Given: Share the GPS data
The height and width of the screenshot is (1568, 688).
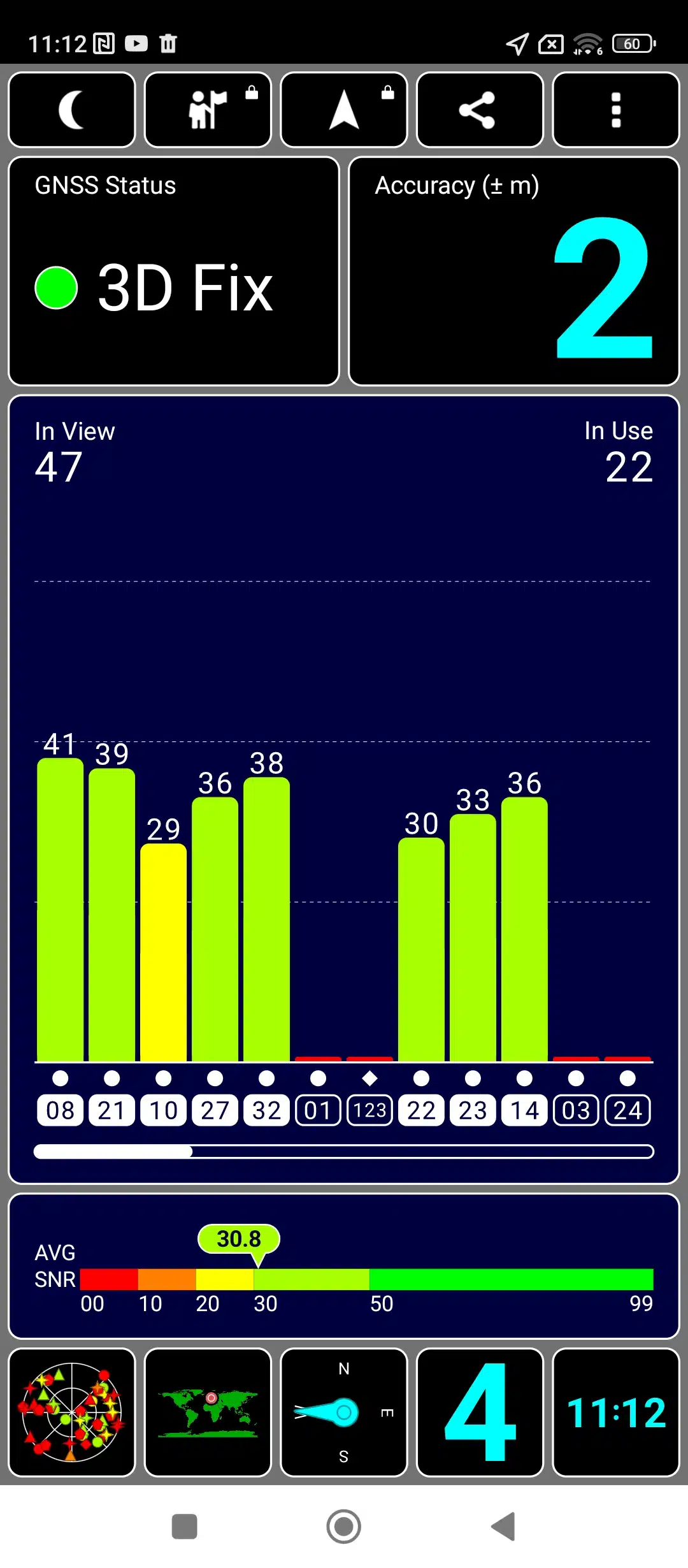Looking at the screenshot, I should [x=479, y=110].
